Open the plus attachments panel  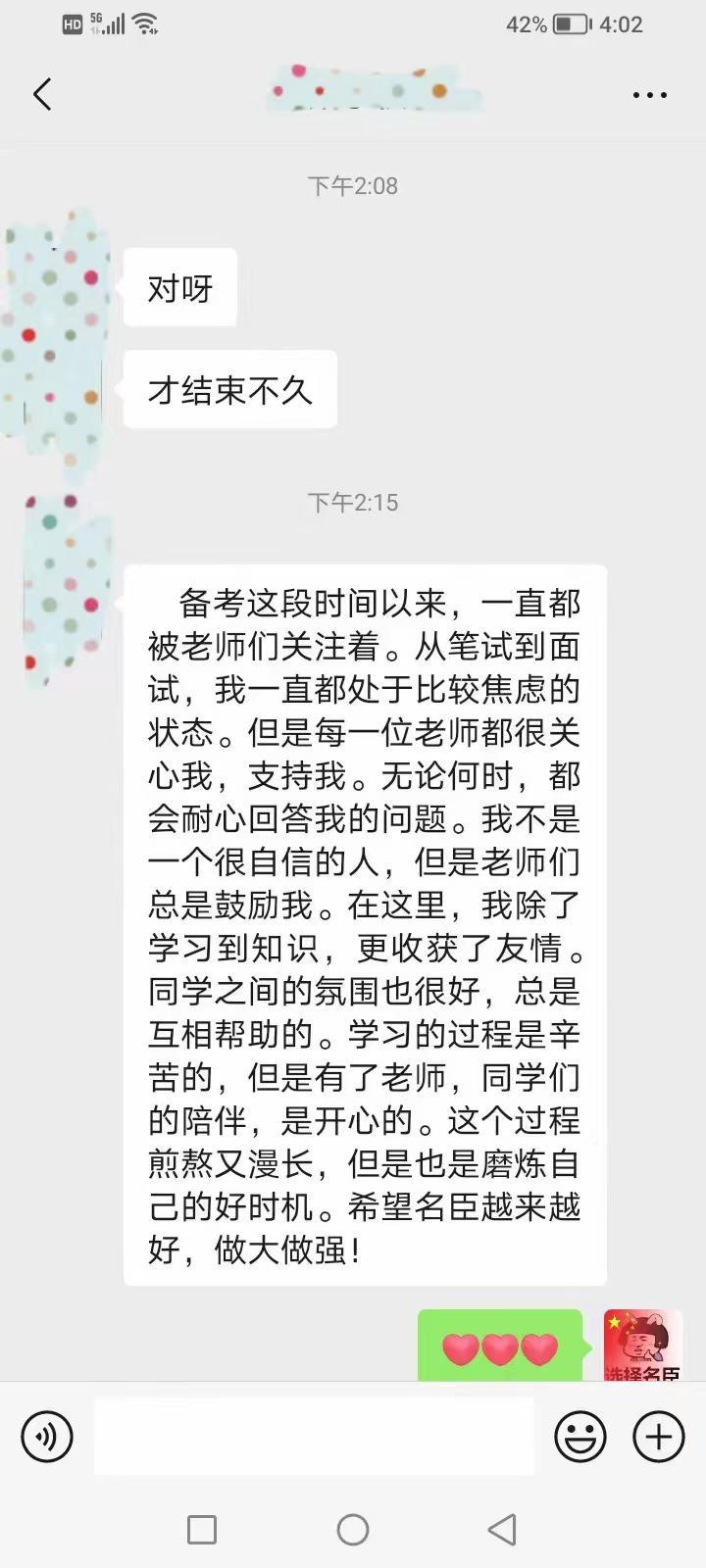659,1437
